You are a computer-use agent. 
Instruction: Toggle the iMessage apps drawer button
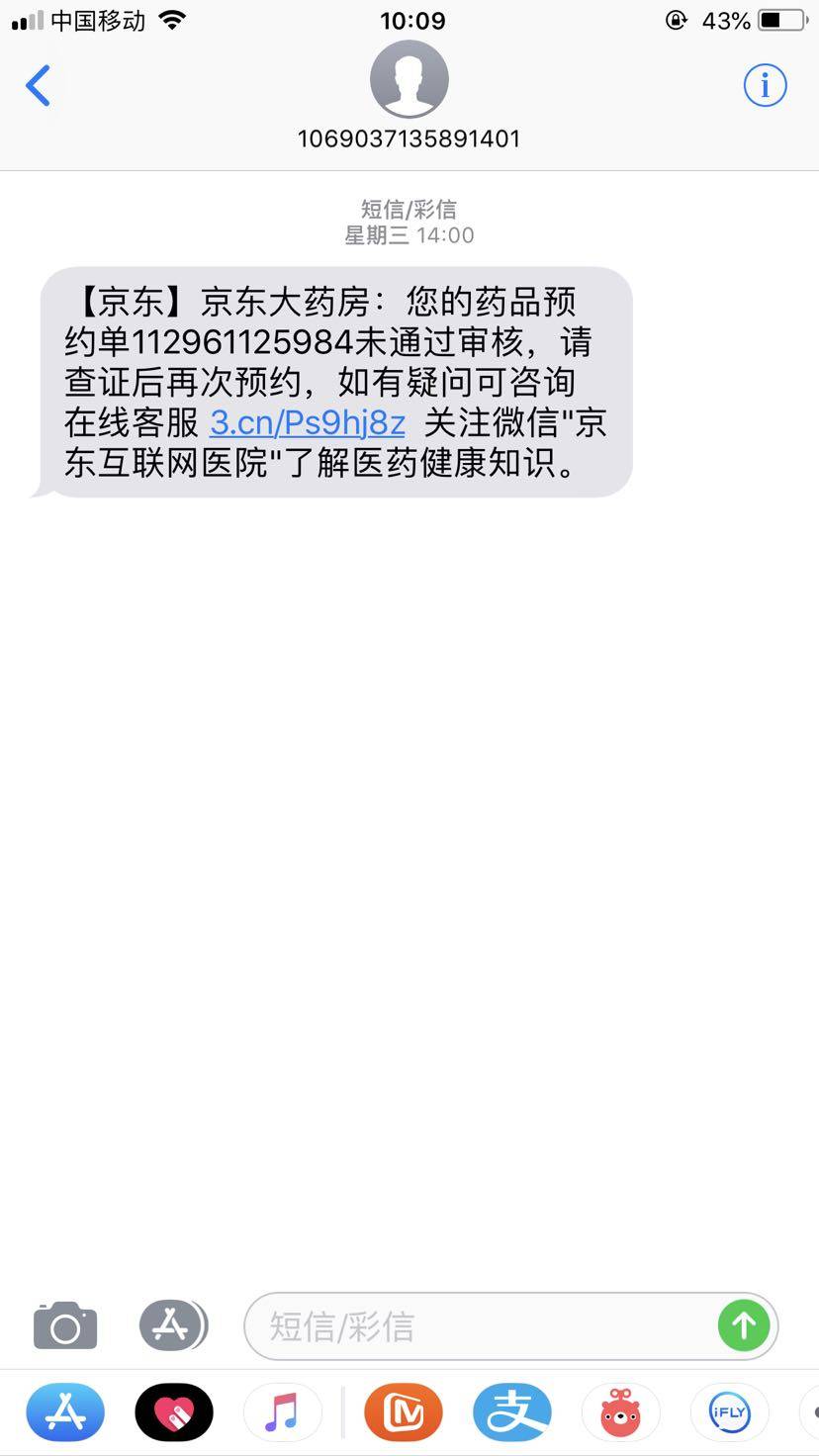click(x=173, y=1325)
